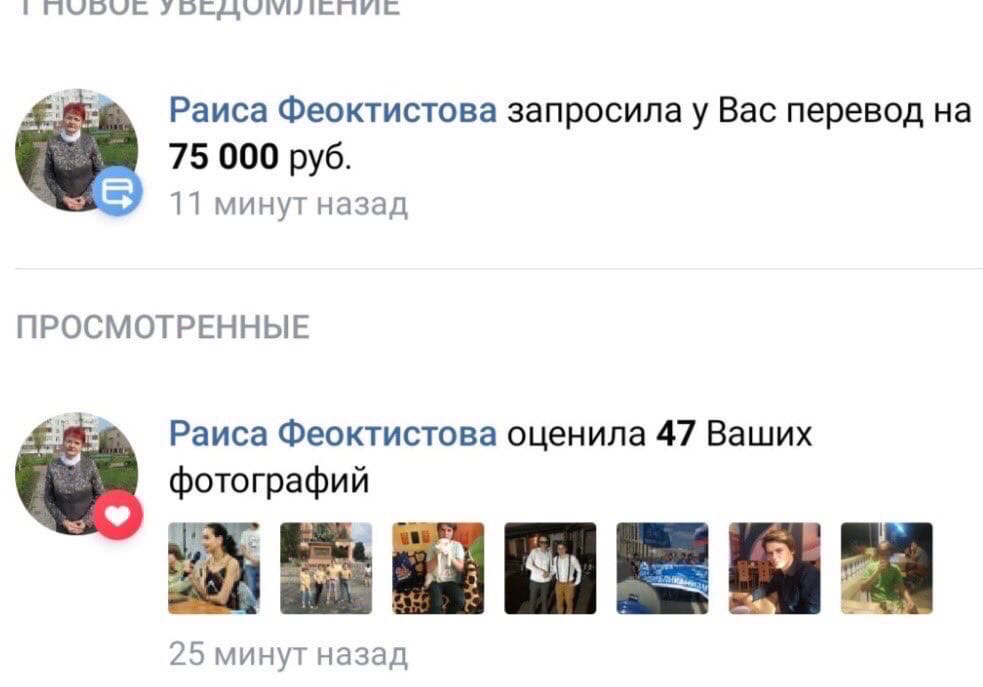Open Раиса Феоктистова's name link in likes notification
This screenshot has width=983, height=687.
332,435
